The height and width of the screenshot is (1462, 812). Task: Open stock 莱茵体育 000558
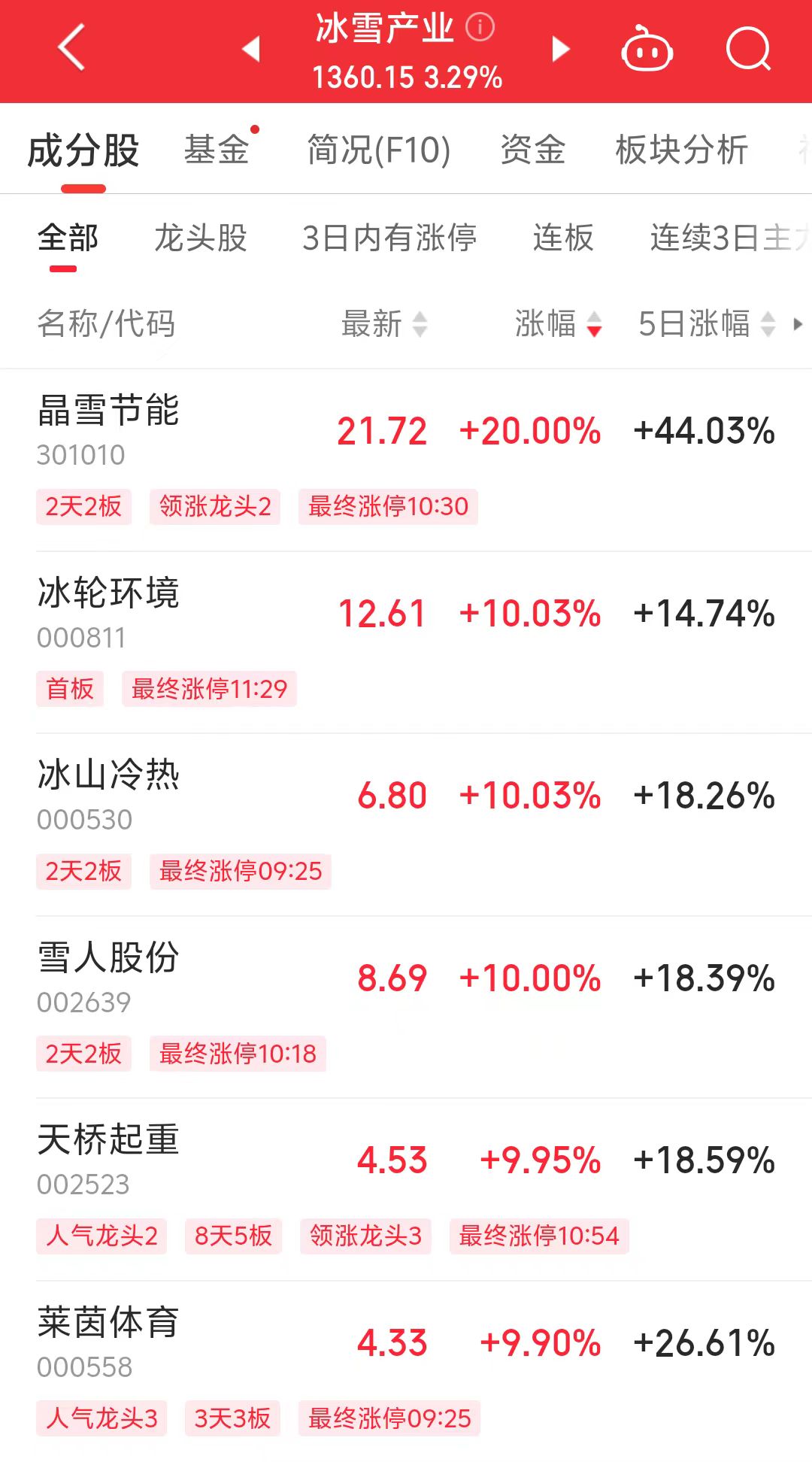click(109, 1342)
